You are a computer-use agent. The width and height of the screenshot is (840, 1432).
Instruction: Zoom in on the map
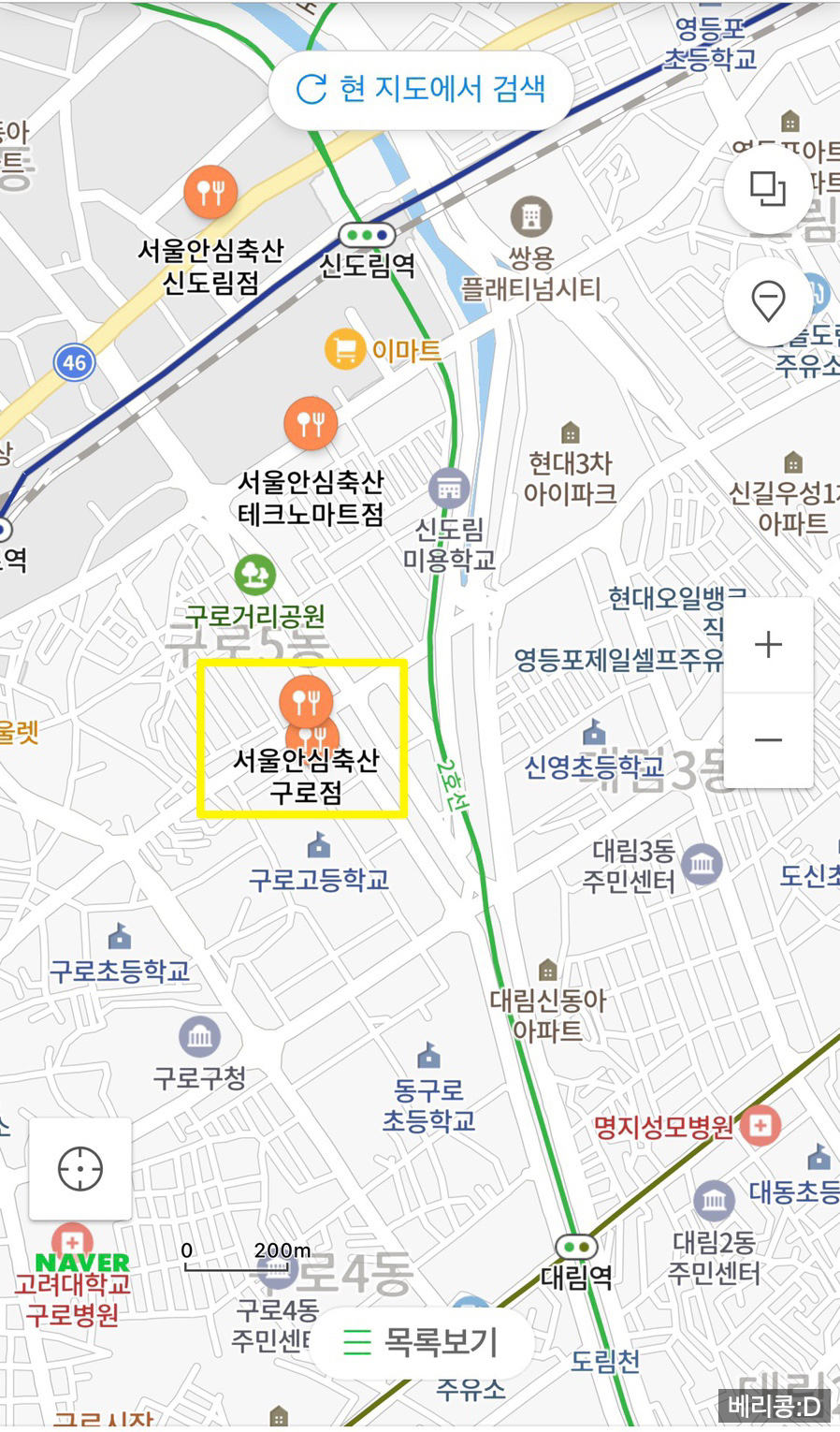768,645
